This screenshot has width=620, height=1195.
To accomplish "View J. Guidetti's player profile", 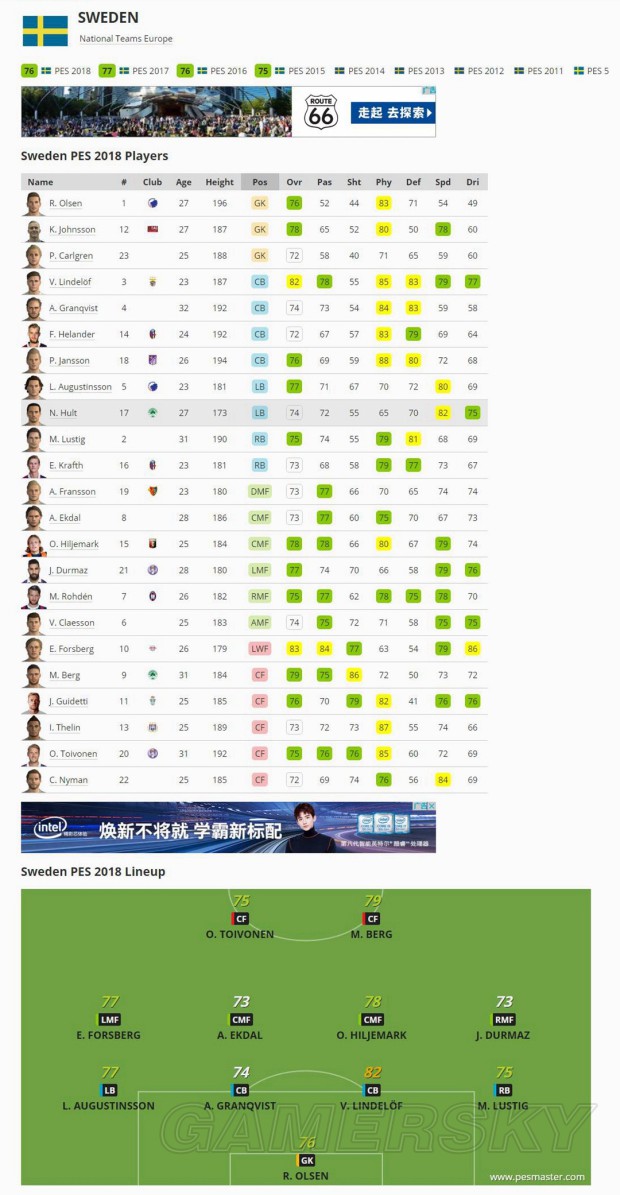I will pyautogui.click(x=70, y=701).
